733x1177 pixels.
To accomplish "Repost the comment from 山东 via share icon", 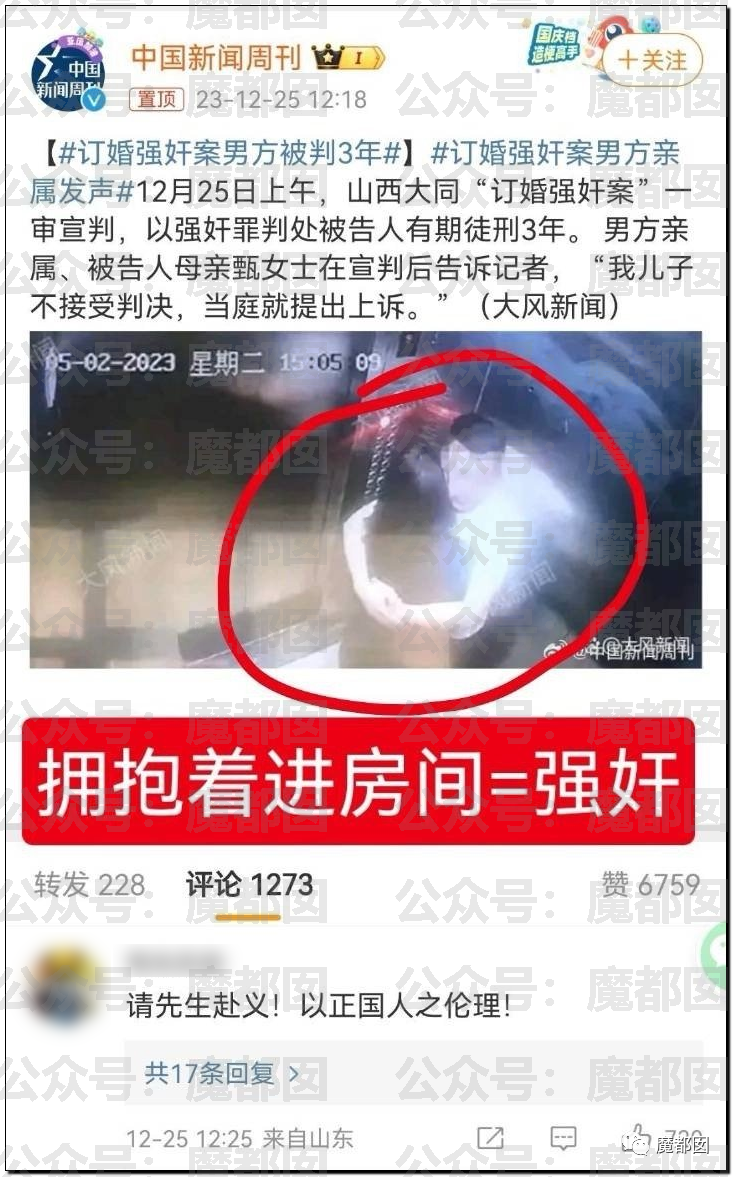I will click(x=490, y=1138).
